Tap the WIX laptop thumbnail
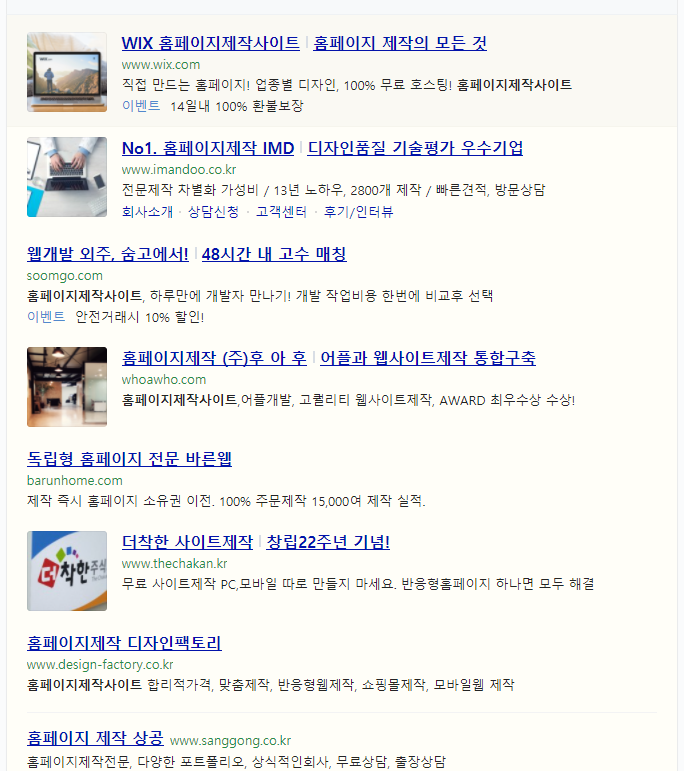The image size is (684, 771). click(x=67, y=72)
